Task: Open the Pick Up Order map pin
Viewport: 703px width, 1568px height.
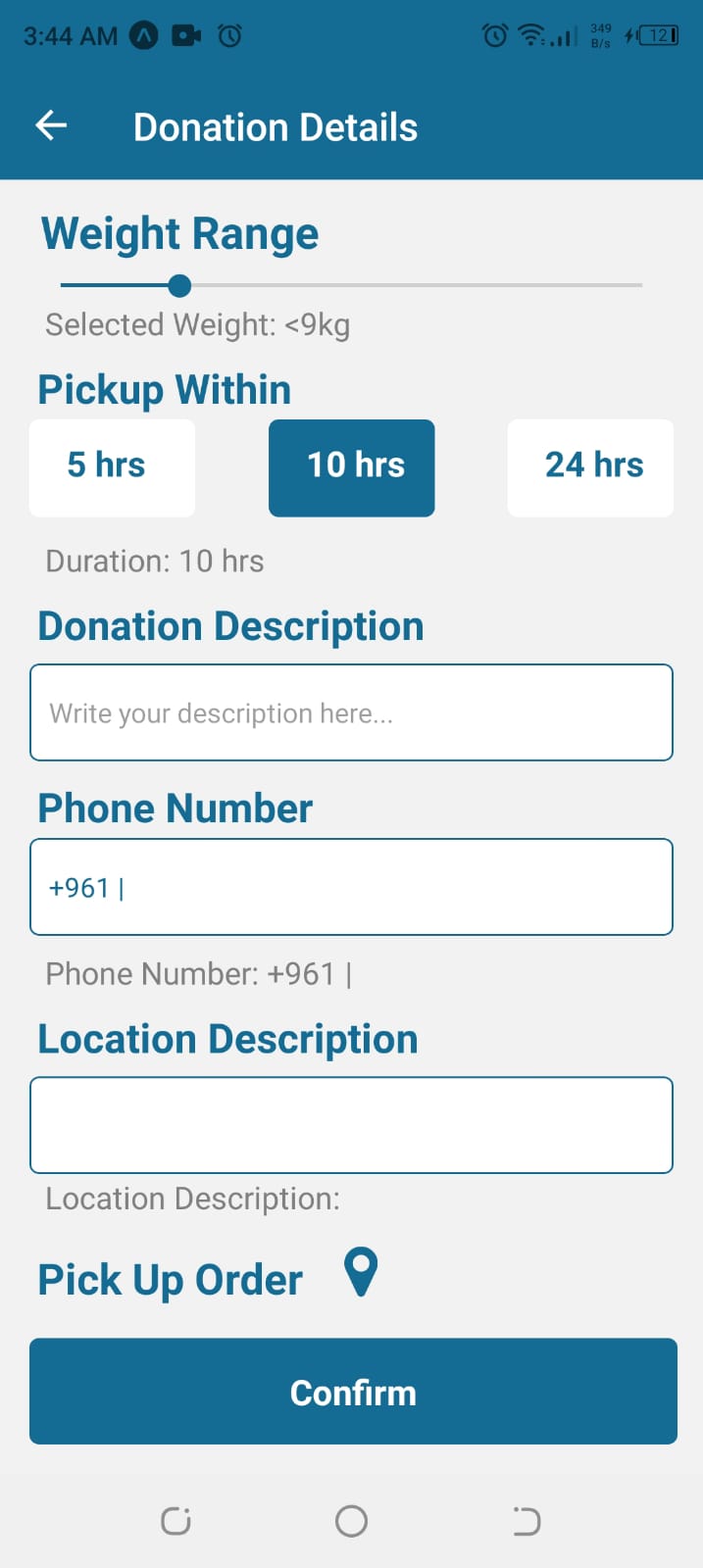Action: click(x=362, y=1272)
